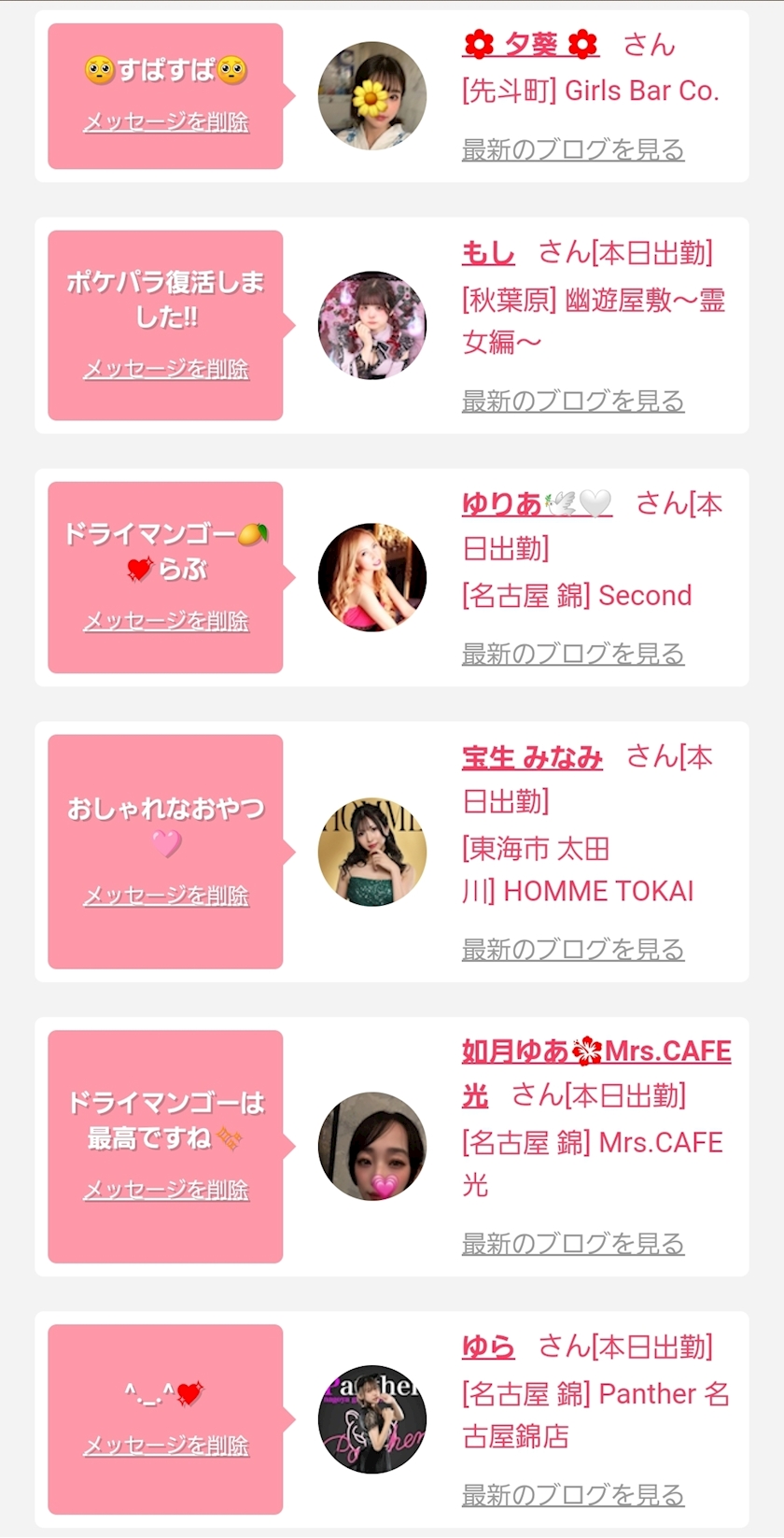Delete the ドライマンゴーらぶ message

(166, 621)
